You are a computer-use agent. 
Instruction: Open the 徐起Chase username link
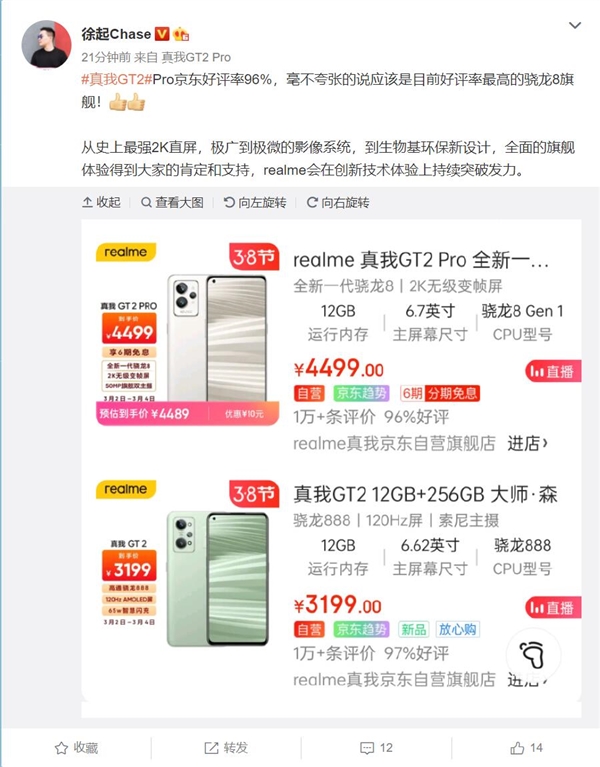115,33
